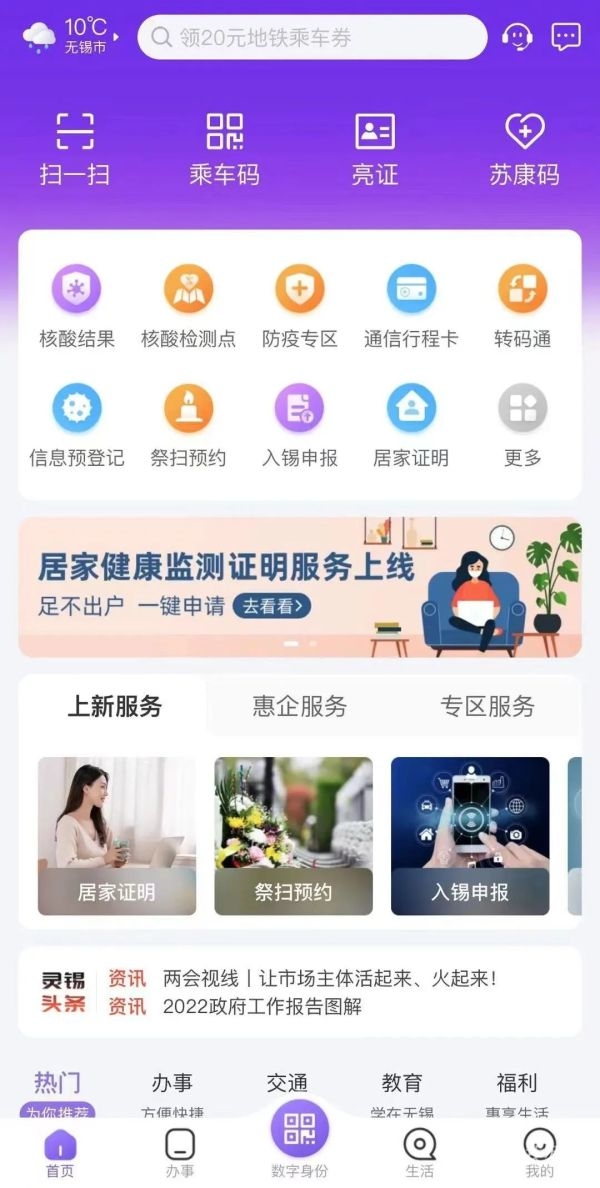The image size is (600, 1188).
Task: Show the 乘车码 ride code
Action: pyautogui.click(x=224, y=148)
